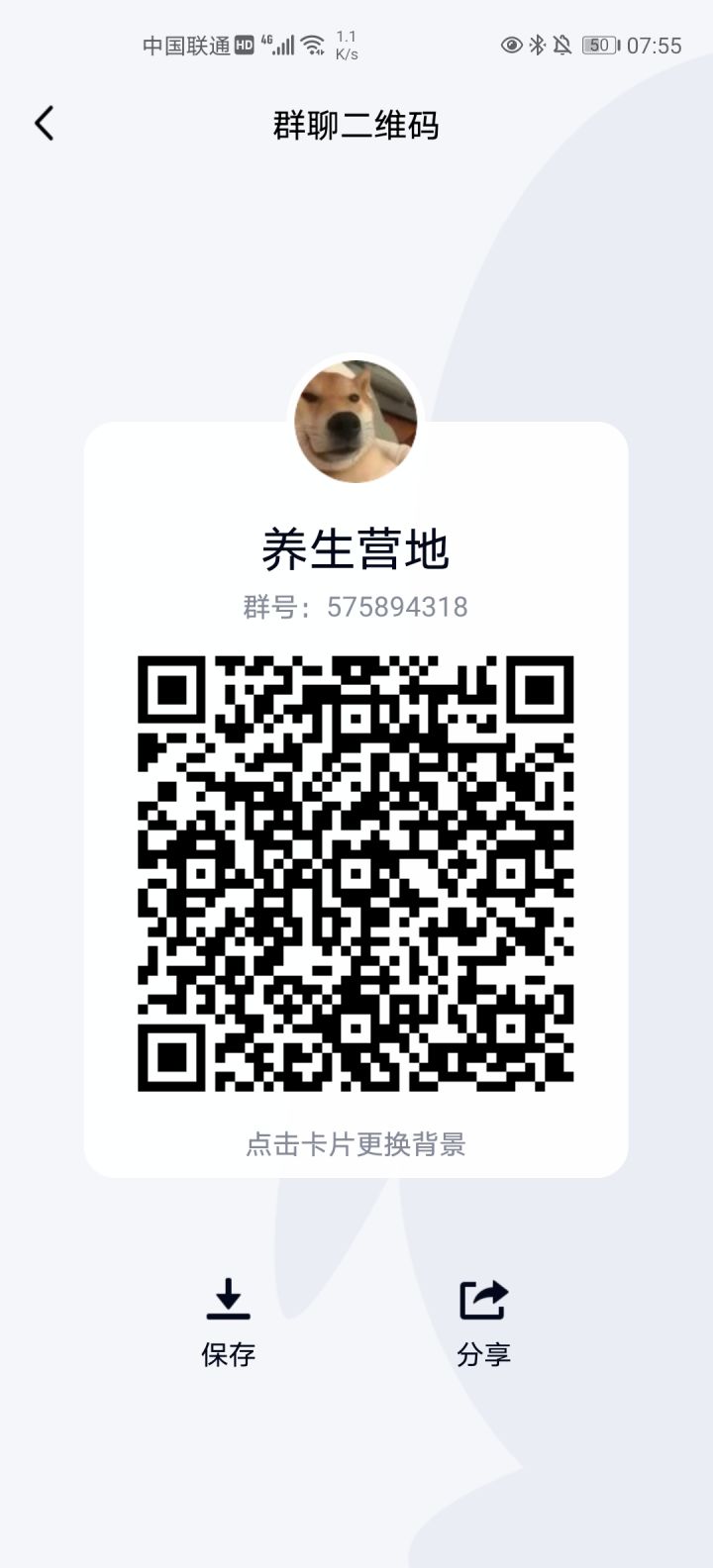Tap the 保存 button to save the QR code
Image resolution: width=713 pixels, height=1568 pixels.
pyautogui.click(x=228, y=1354)
